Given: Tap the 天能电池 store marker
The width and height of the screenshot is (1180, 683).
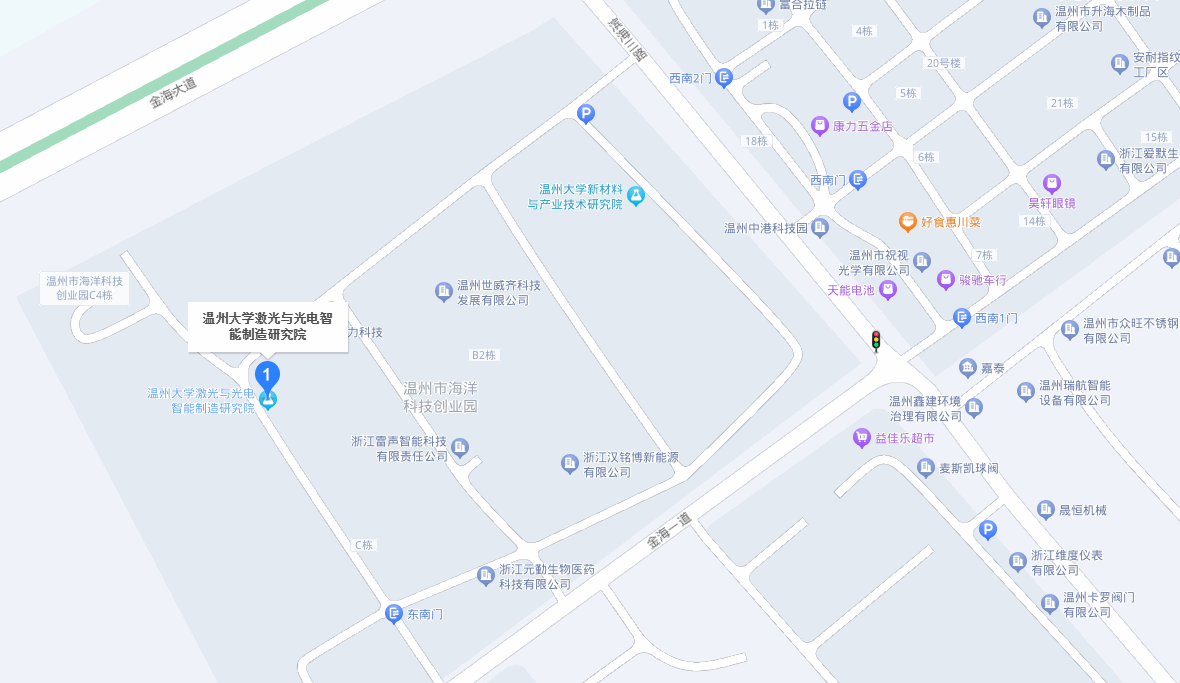Looking at the screenshot, I should (x=887, y=290).
